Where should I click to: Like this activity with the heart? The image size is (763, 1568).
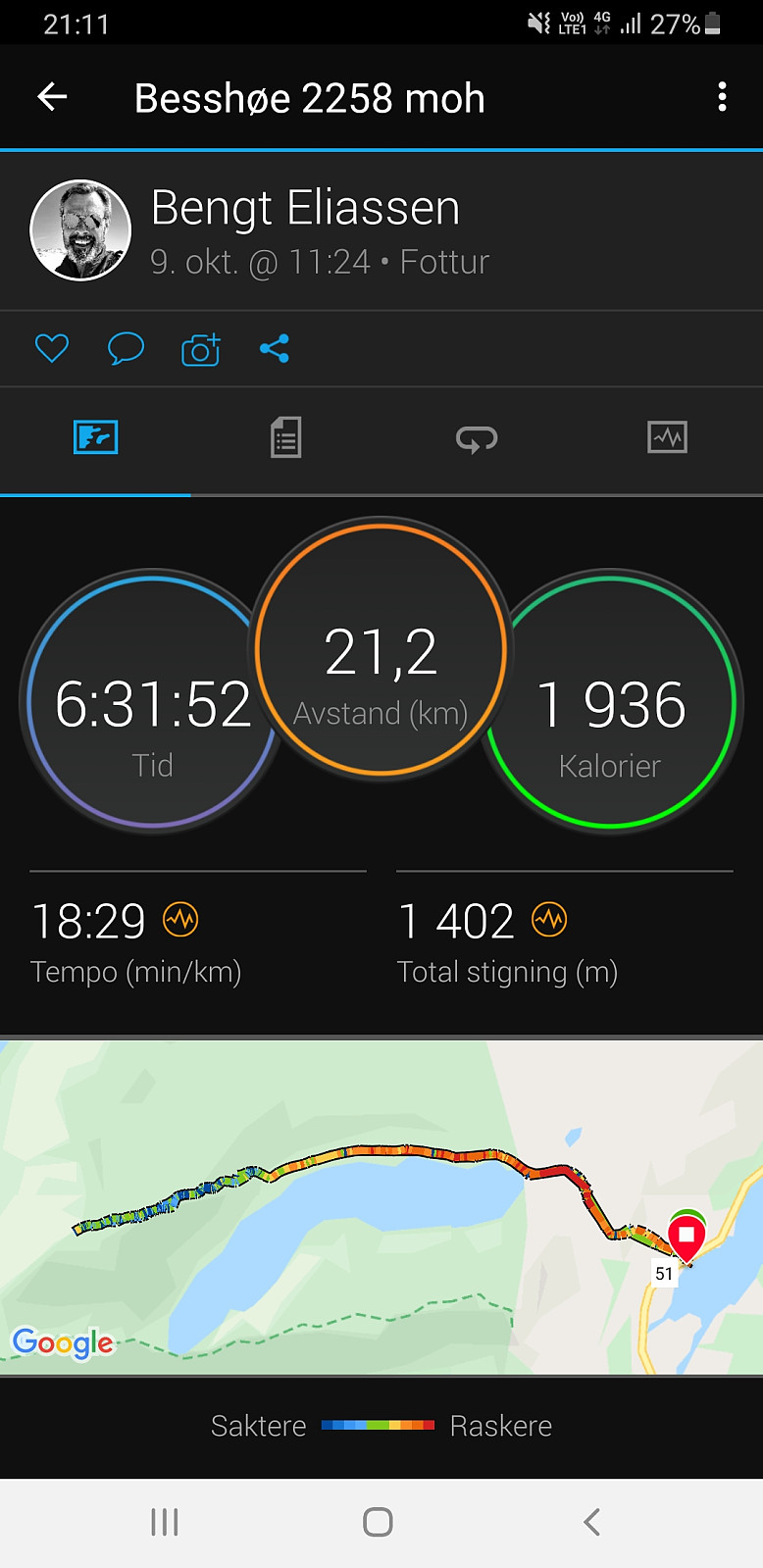pos(52,348)
